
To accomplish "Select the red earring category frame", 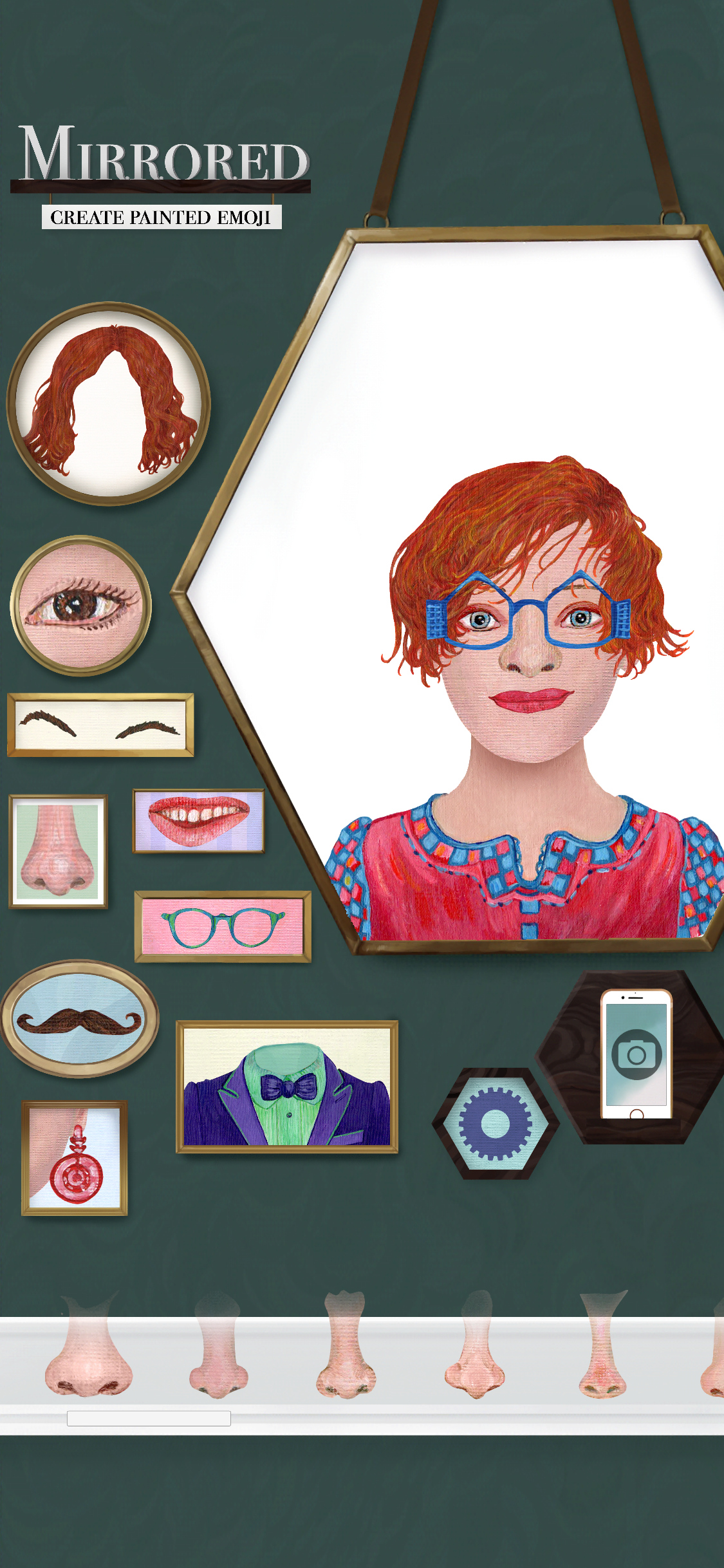I will (75, 1158).
